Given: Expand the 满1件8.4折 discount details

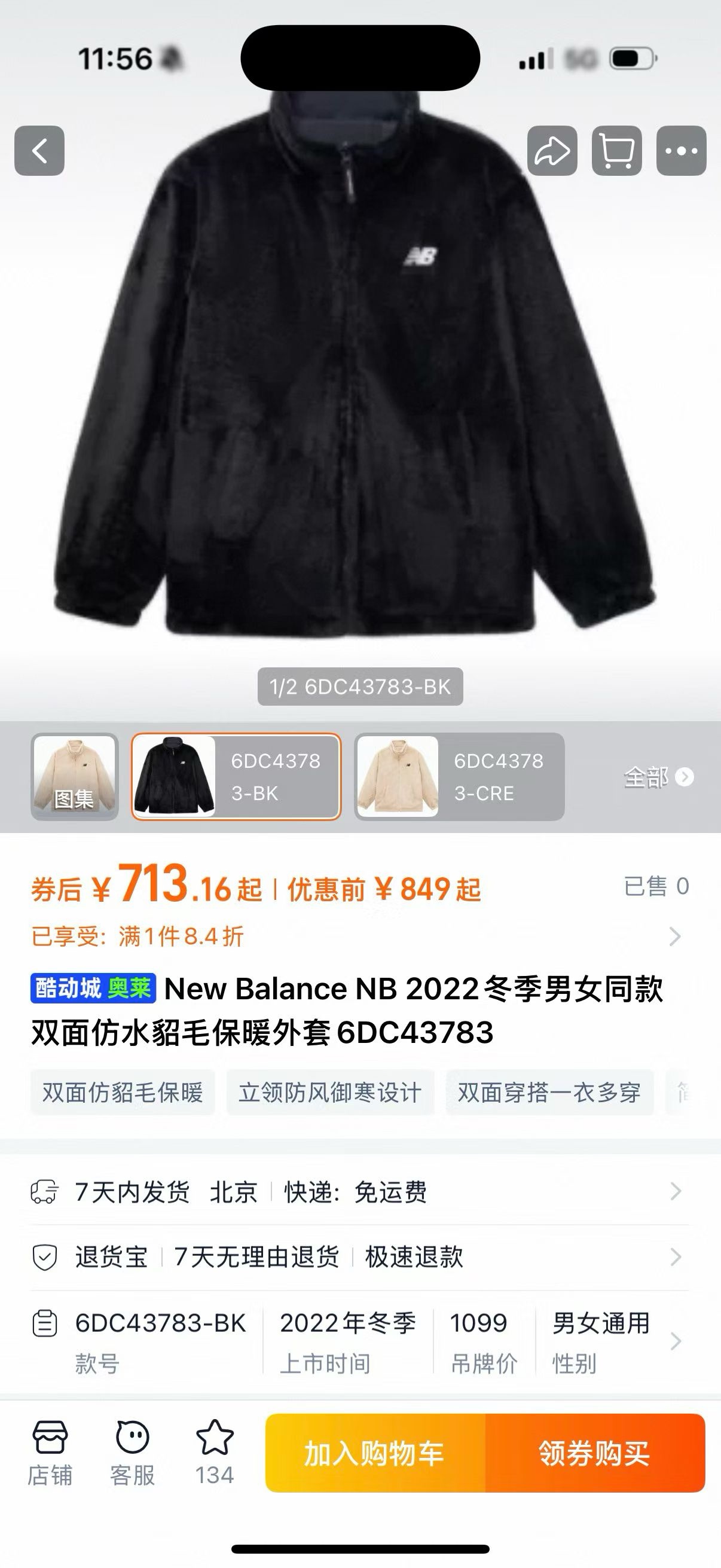Looking at the screenshot, I should tap(674, 936).
